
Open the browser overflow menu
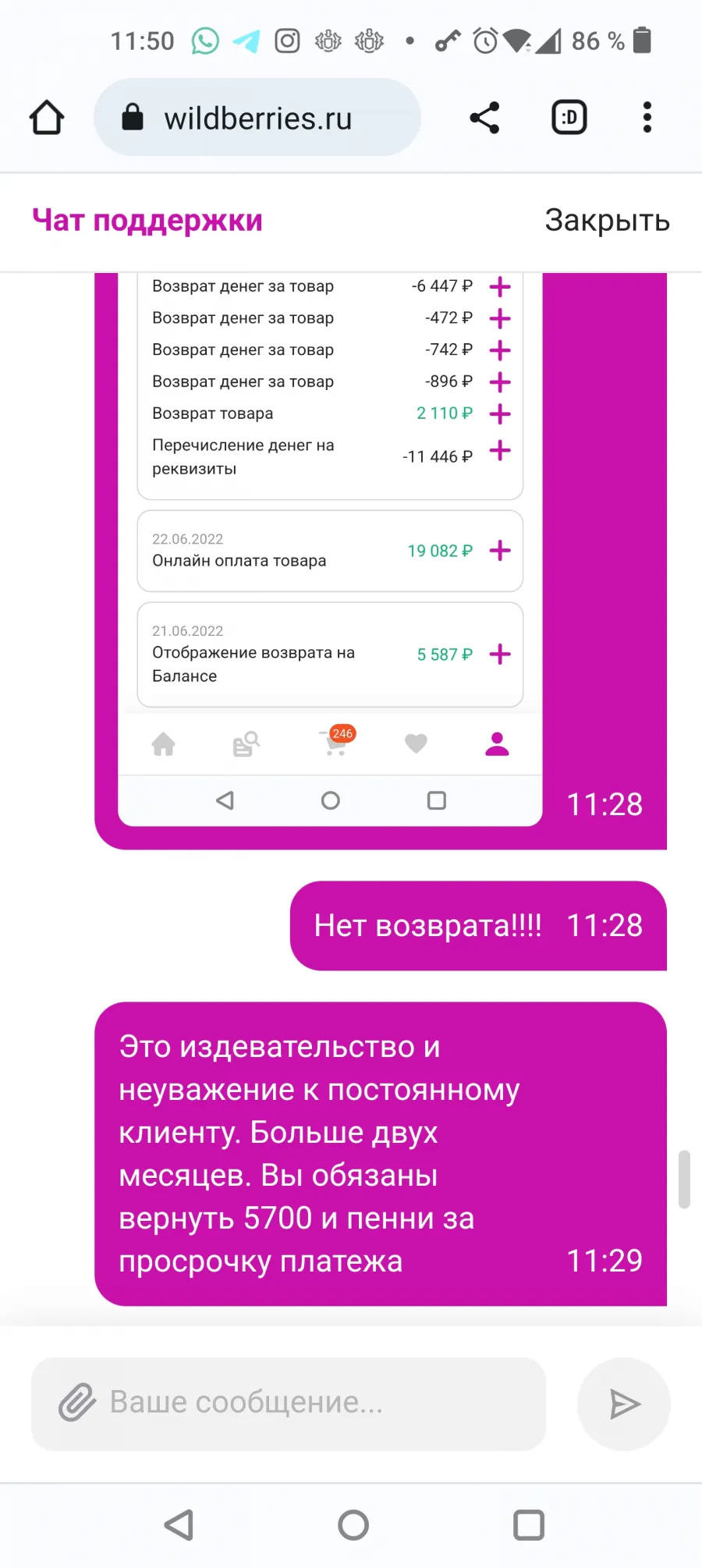[x=647, y=118]
